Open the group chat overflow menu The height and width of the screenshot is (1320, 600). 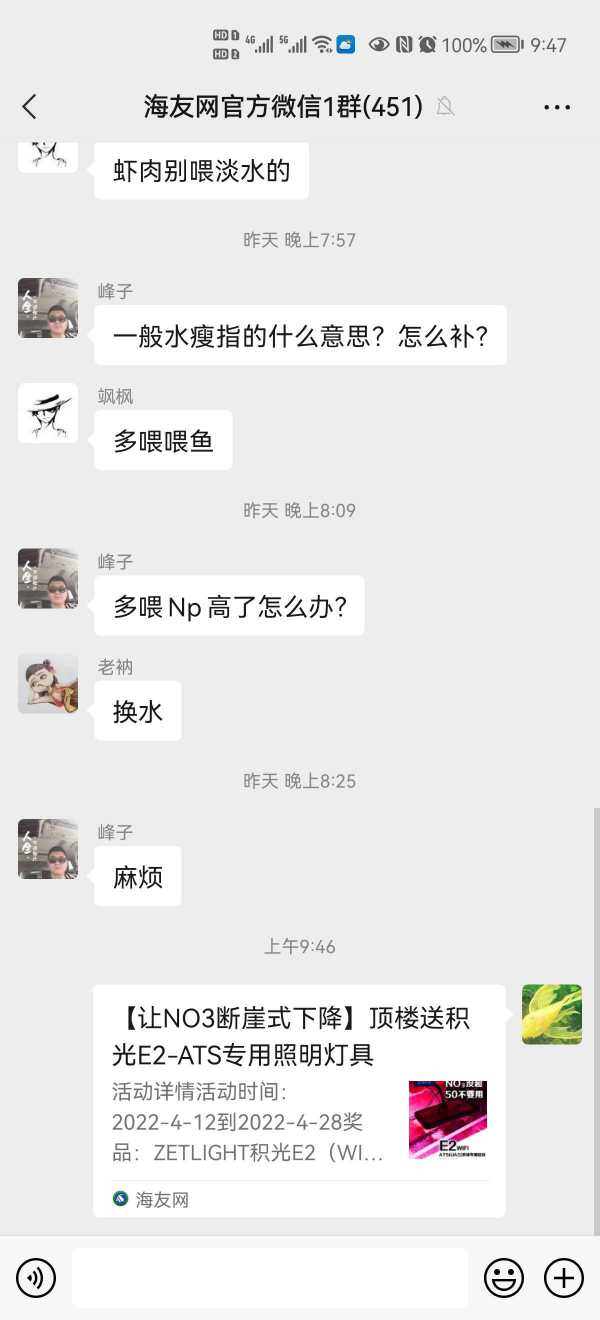coord(557,107)
